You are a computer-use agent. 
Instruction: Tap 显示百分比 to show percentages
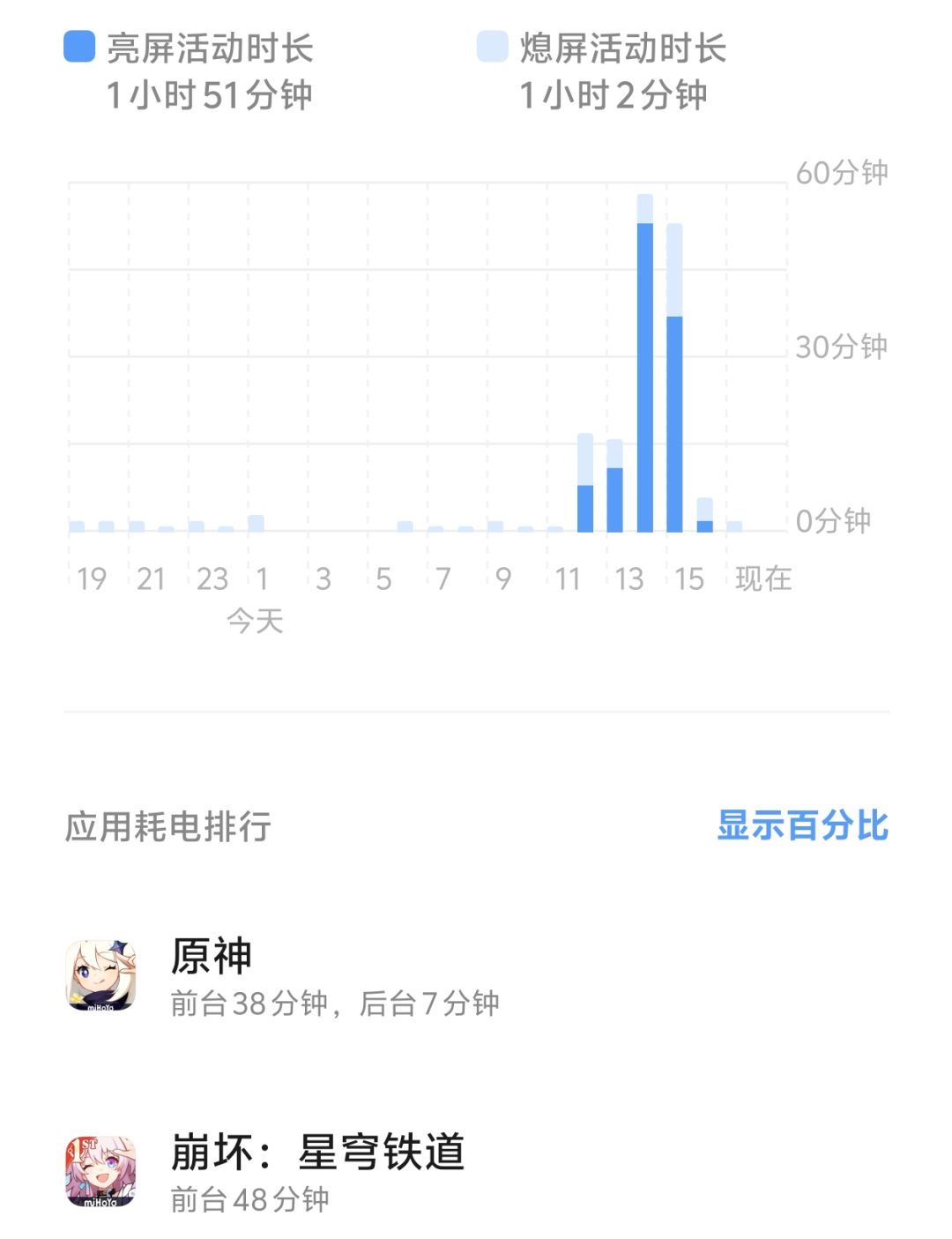(802, 826)
